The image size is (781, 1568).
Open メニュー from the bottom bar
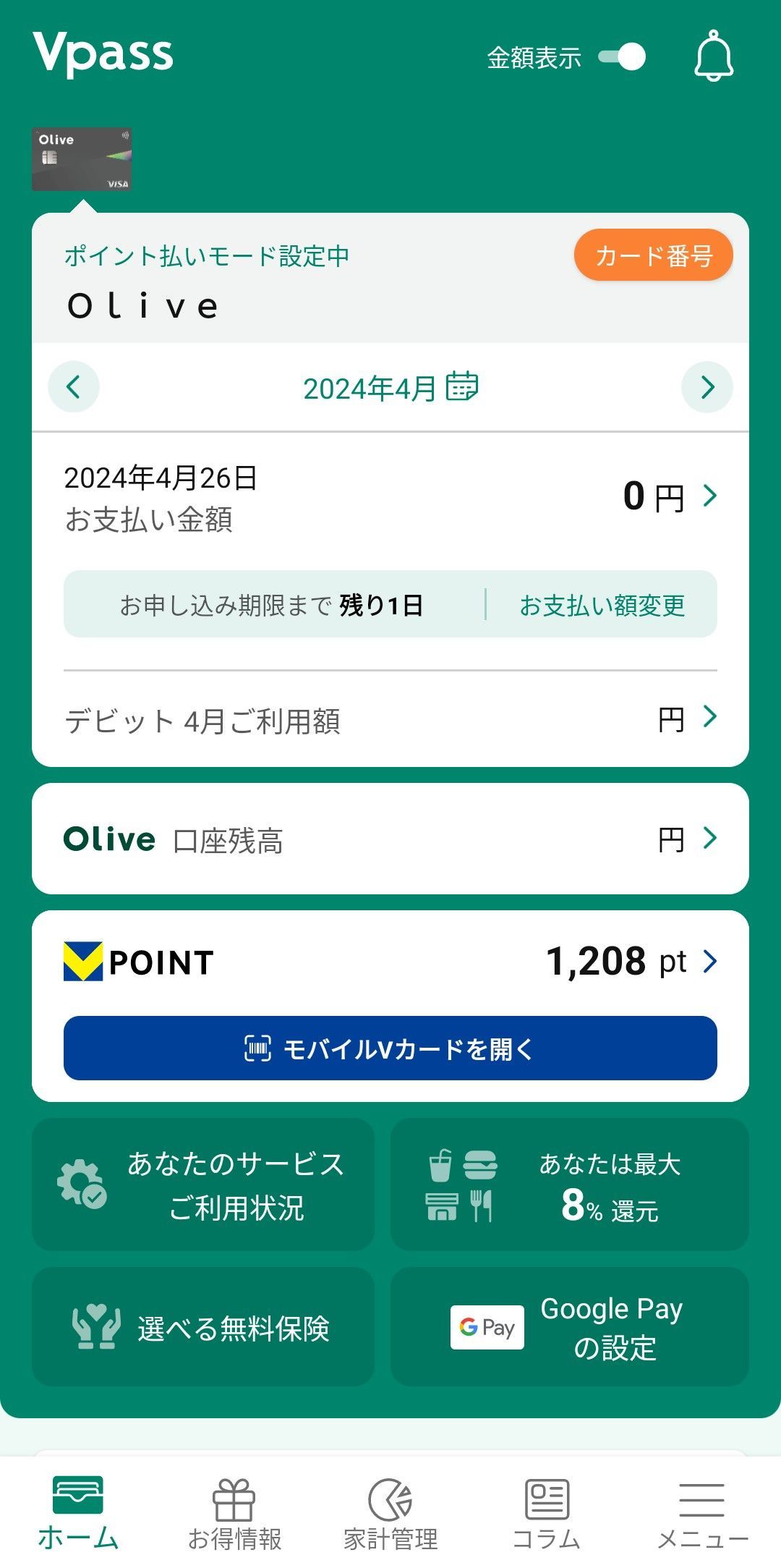pyautogui.click(x=700, y=1512)
